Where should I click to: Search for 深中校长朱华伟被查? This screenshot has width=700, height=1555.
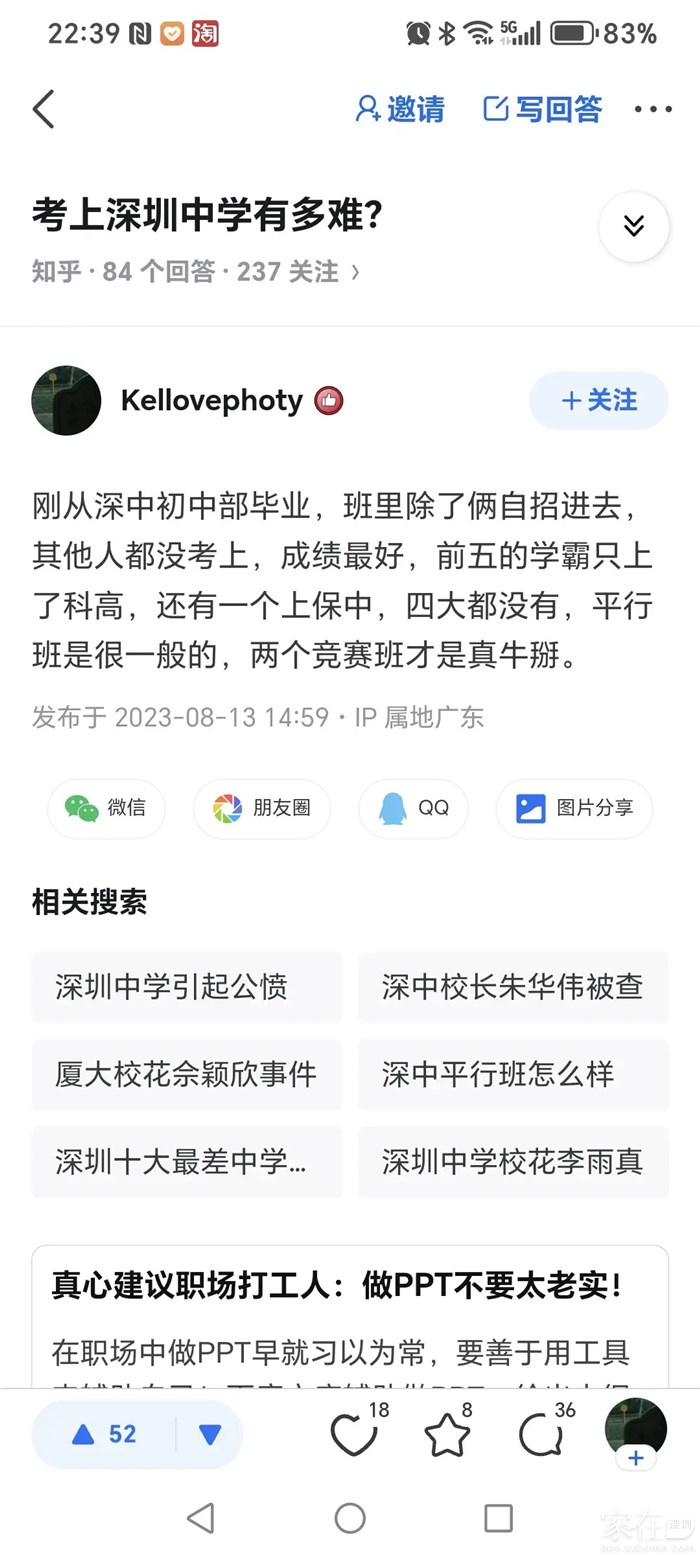coord(512,987)
